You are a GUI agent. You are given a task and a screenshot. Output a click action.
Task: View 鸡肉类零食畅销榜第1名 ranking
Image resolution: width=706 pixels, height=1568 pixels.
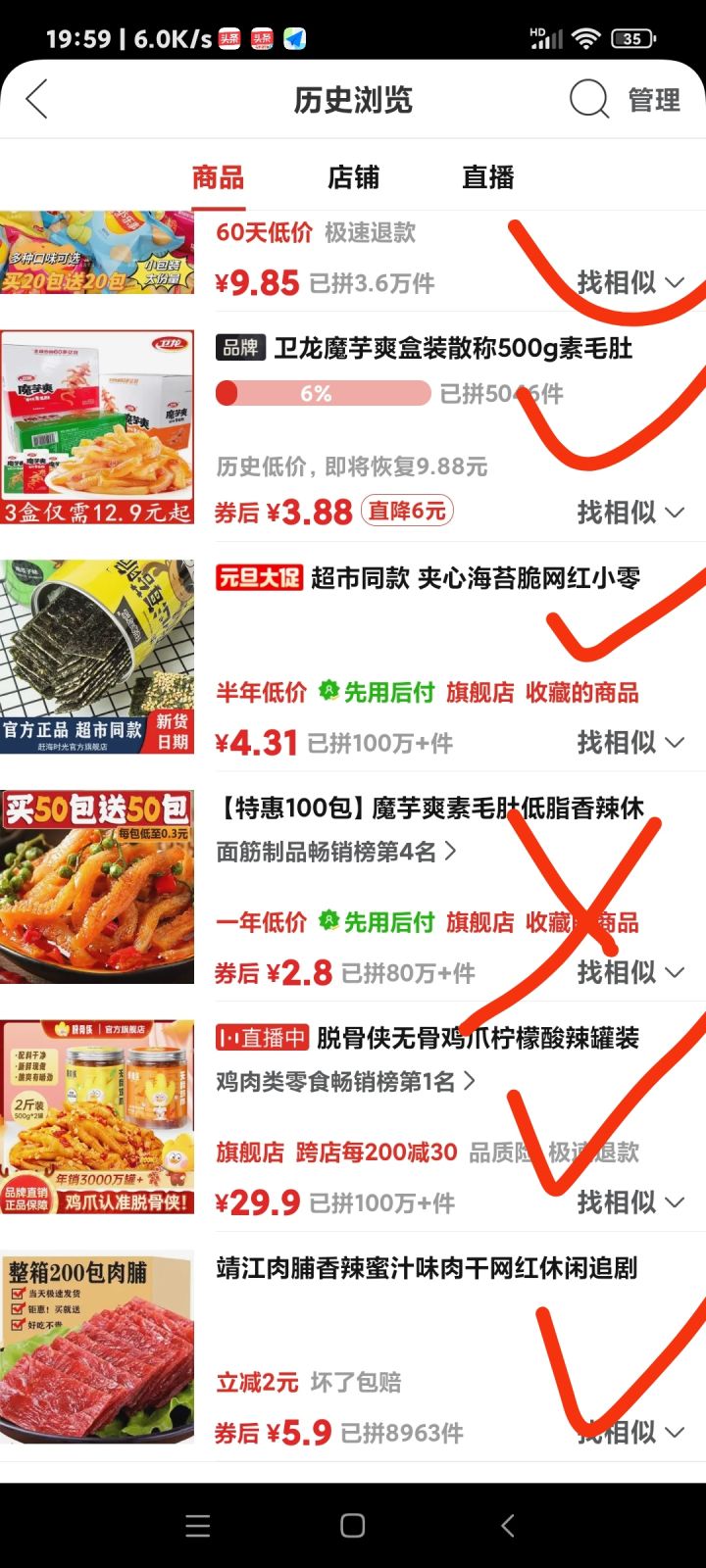[x=346, y=1081]
